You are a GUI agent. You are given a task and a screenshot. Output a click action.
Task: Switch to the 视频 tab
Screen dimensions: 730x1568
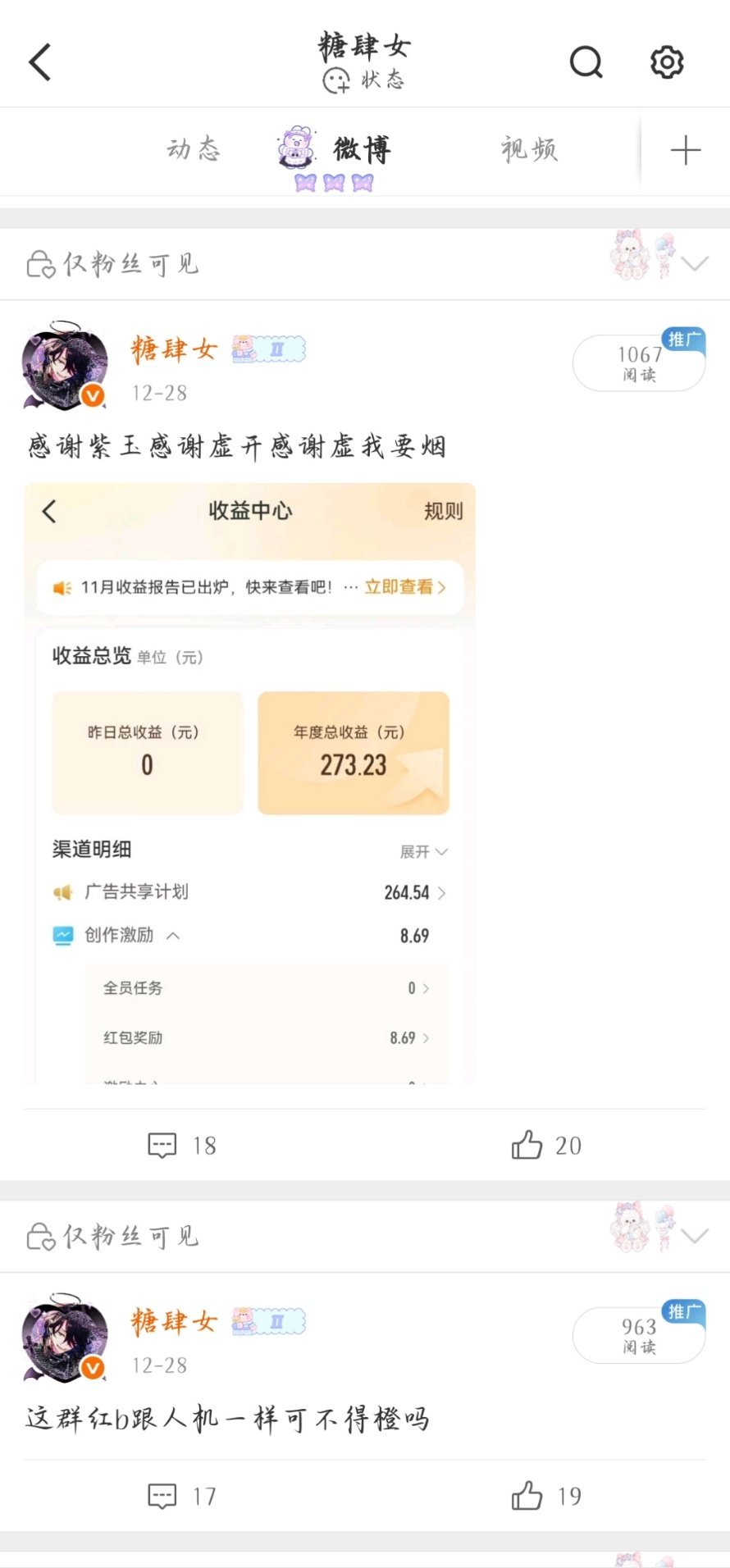pos(529,150)
